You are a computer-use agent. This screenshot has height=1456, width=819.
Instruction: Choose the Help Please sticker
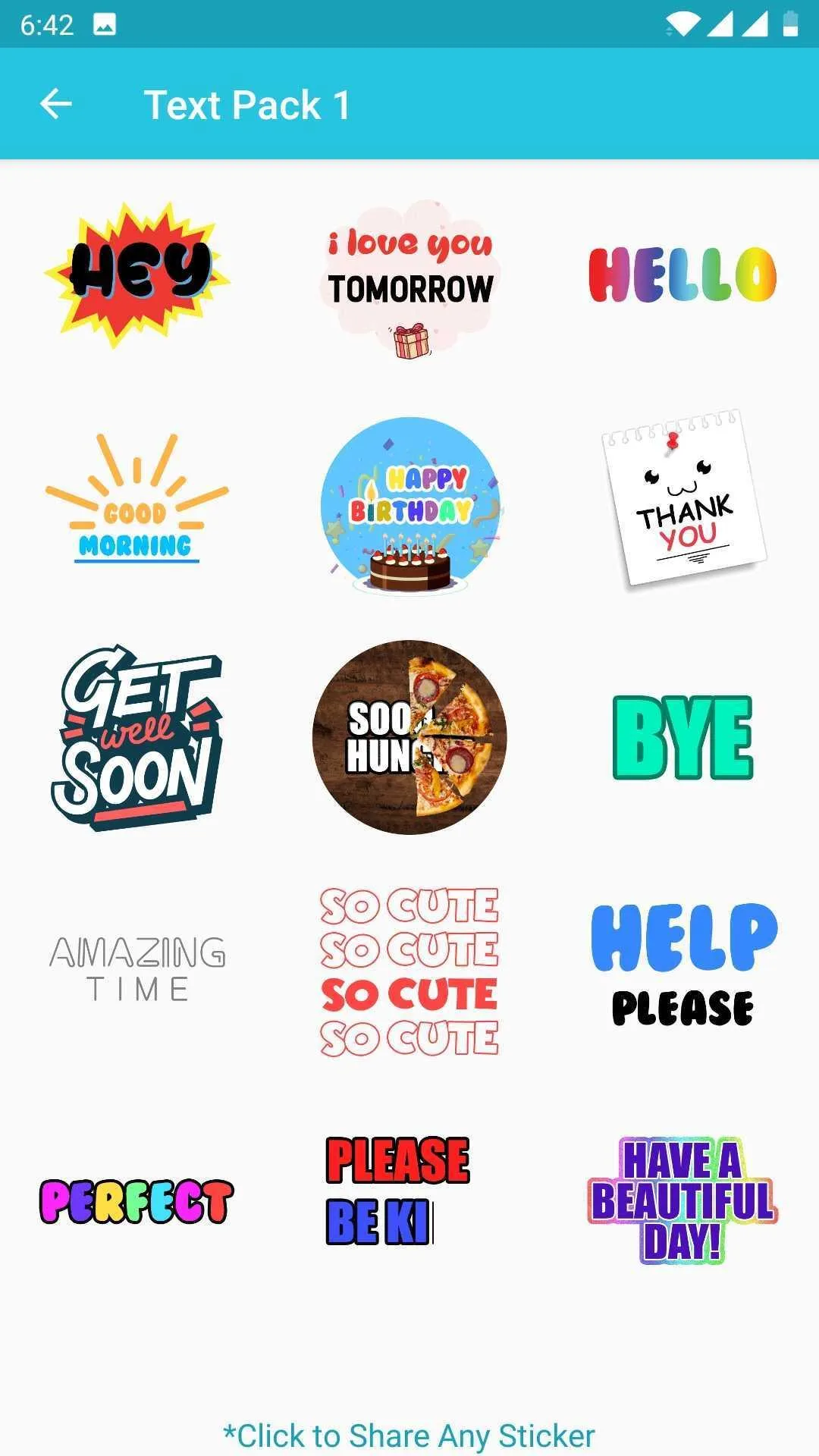683,965
